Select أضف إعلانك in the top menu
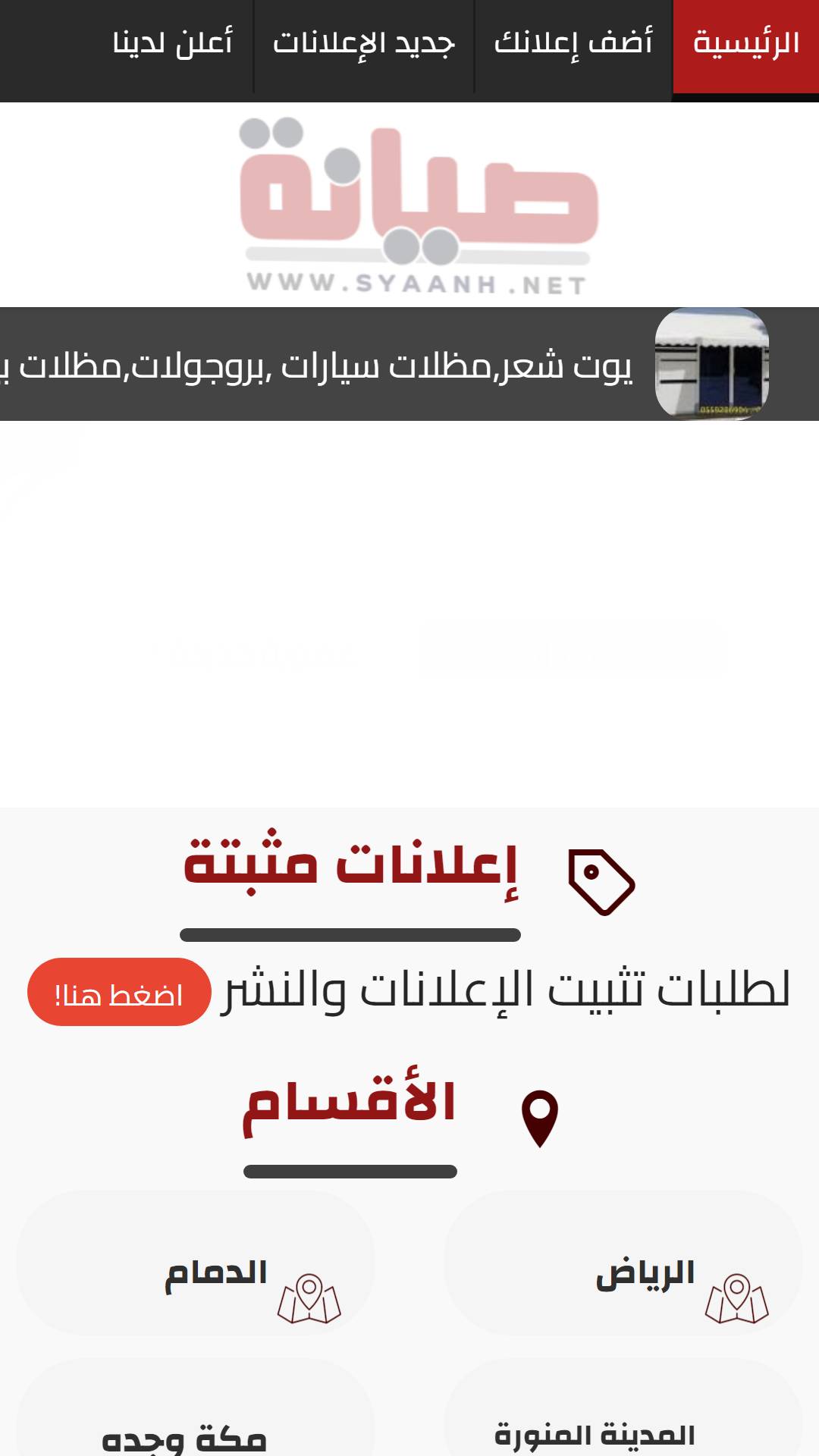 pos(573,45)
